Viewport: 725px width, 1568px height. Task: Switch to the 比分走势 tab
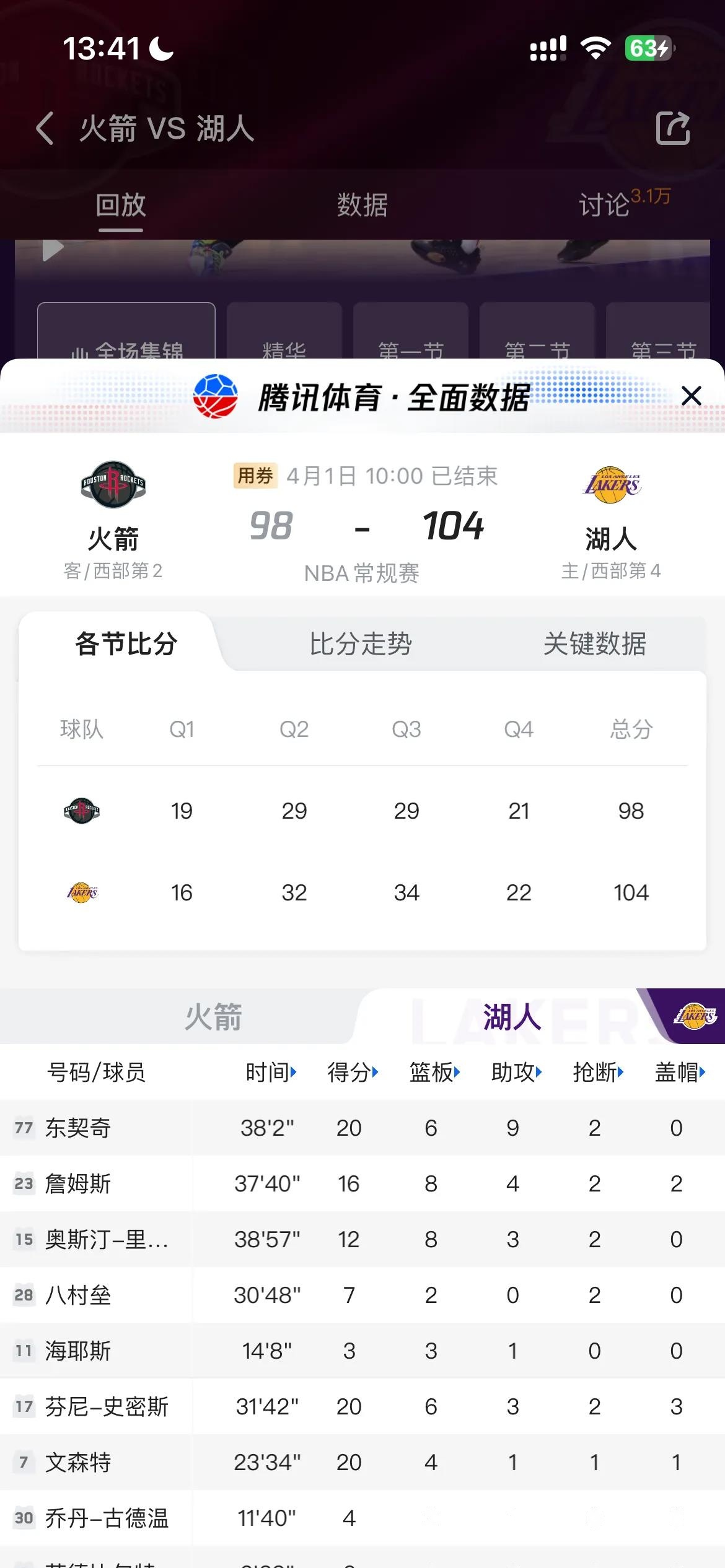coord(362,644)
